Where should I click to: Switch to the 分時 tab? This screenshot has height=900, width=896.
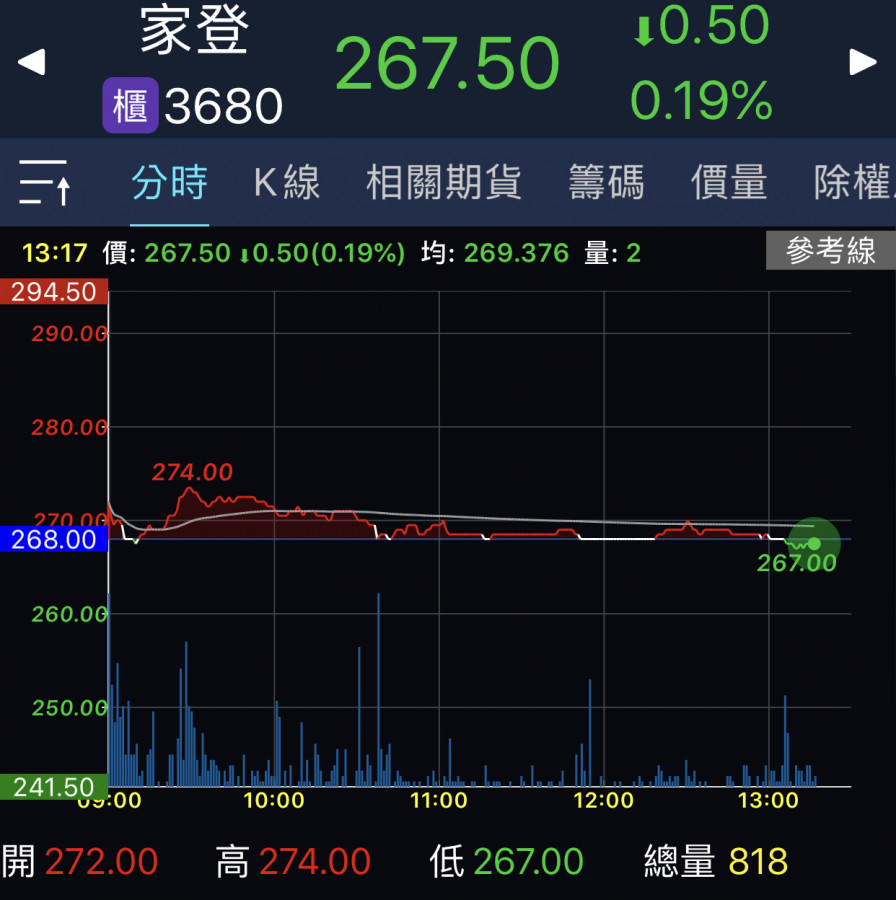click(170, 184)
